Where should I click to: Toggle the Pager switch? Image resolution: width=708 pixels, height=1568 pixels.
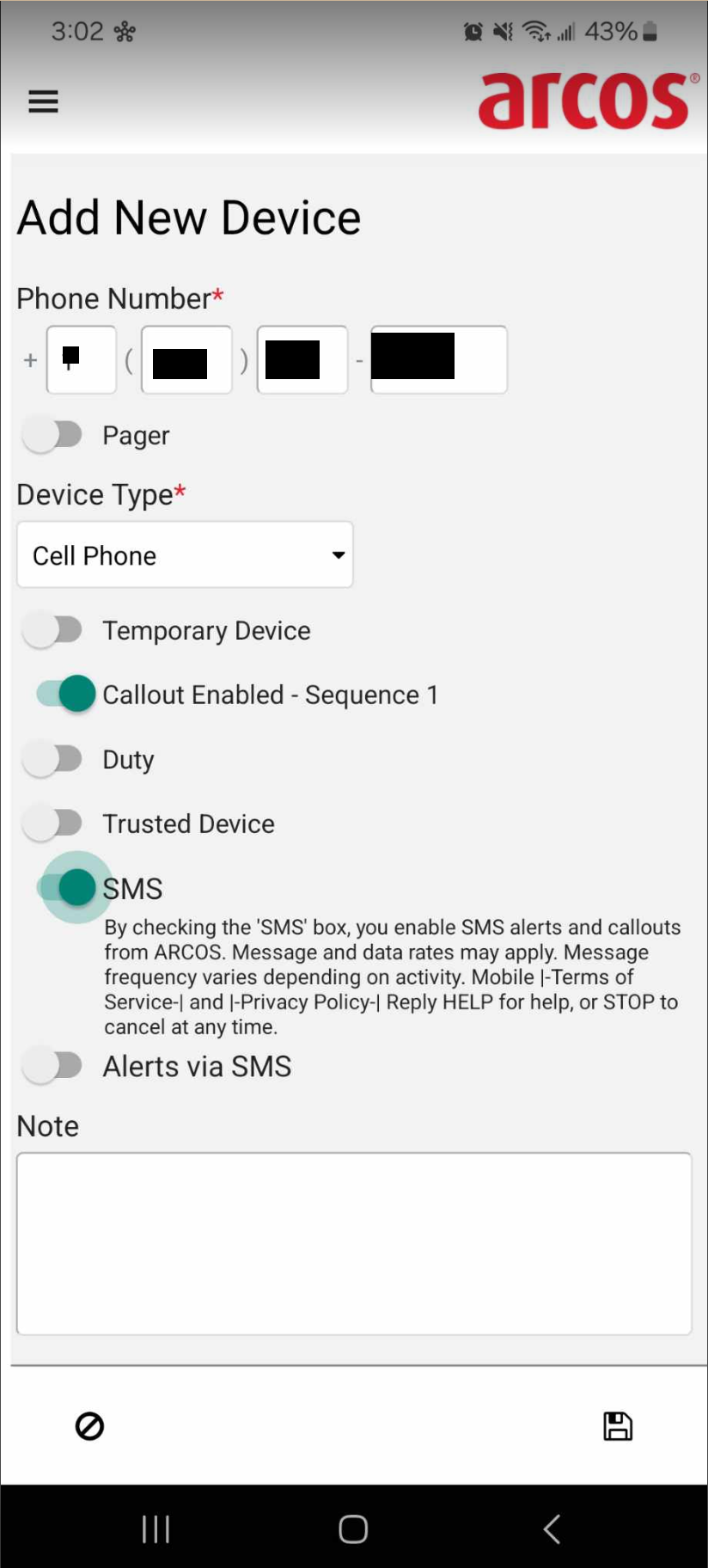tap(52, 435)
